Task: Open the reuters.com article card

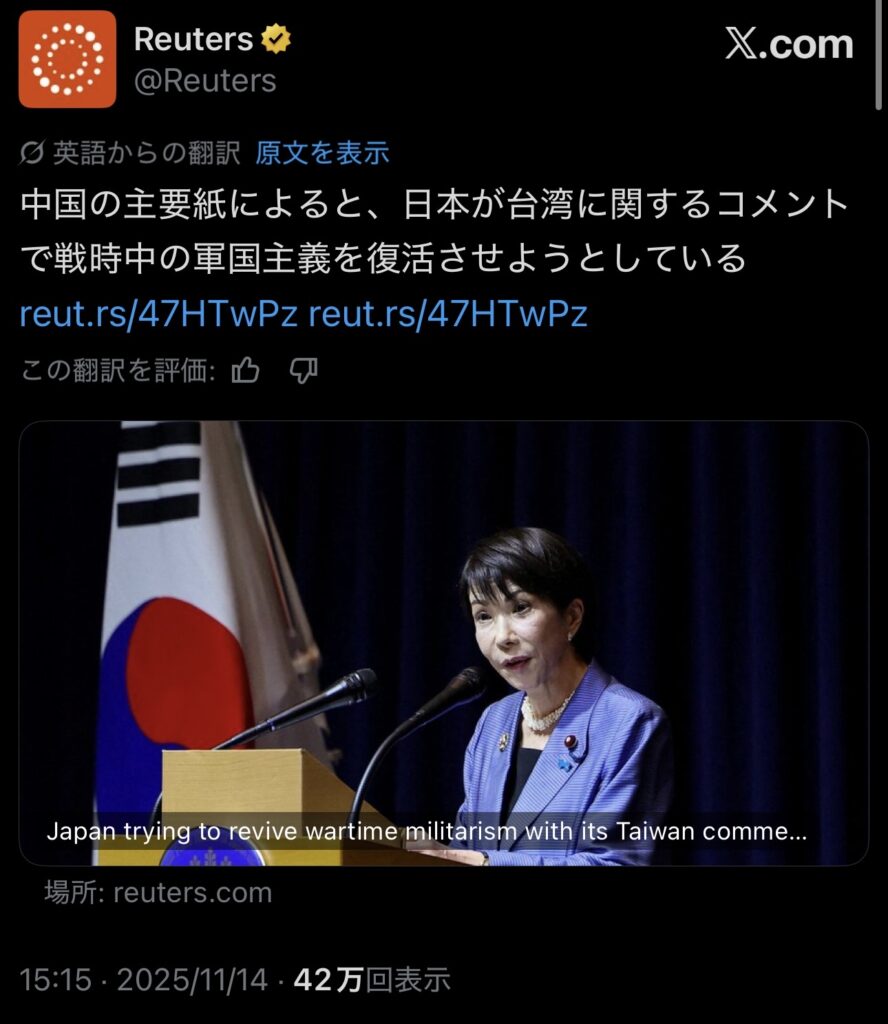Action: pos(443,642)
